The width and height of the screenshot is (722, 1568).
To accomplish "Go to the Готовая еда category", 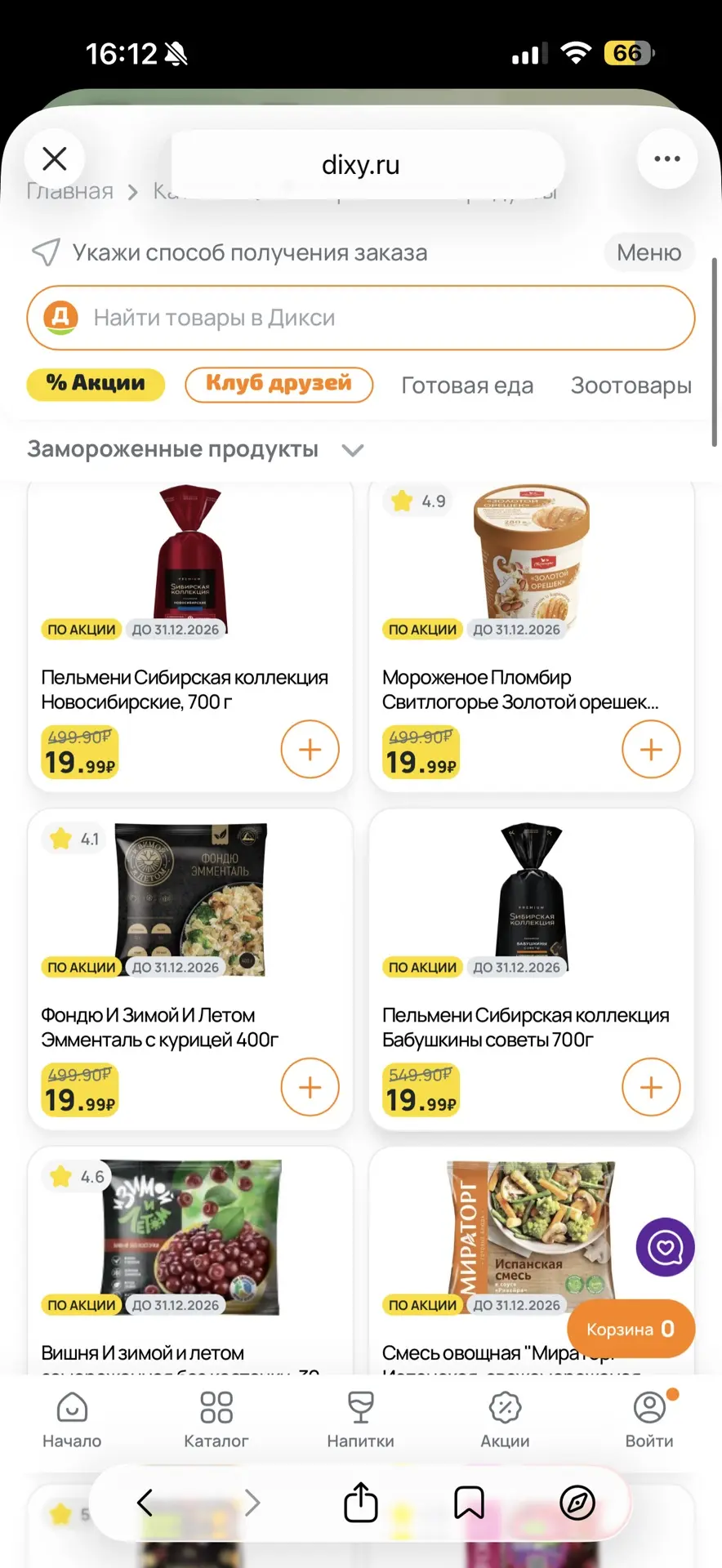I will (x=467, y=385).
